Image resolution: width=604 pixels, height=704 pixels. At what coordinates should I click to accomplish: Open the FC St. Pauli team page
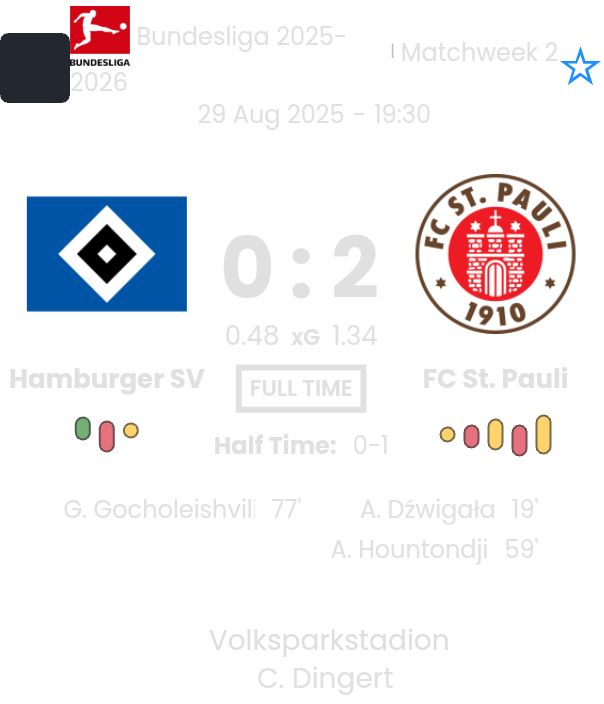(495, 379)
